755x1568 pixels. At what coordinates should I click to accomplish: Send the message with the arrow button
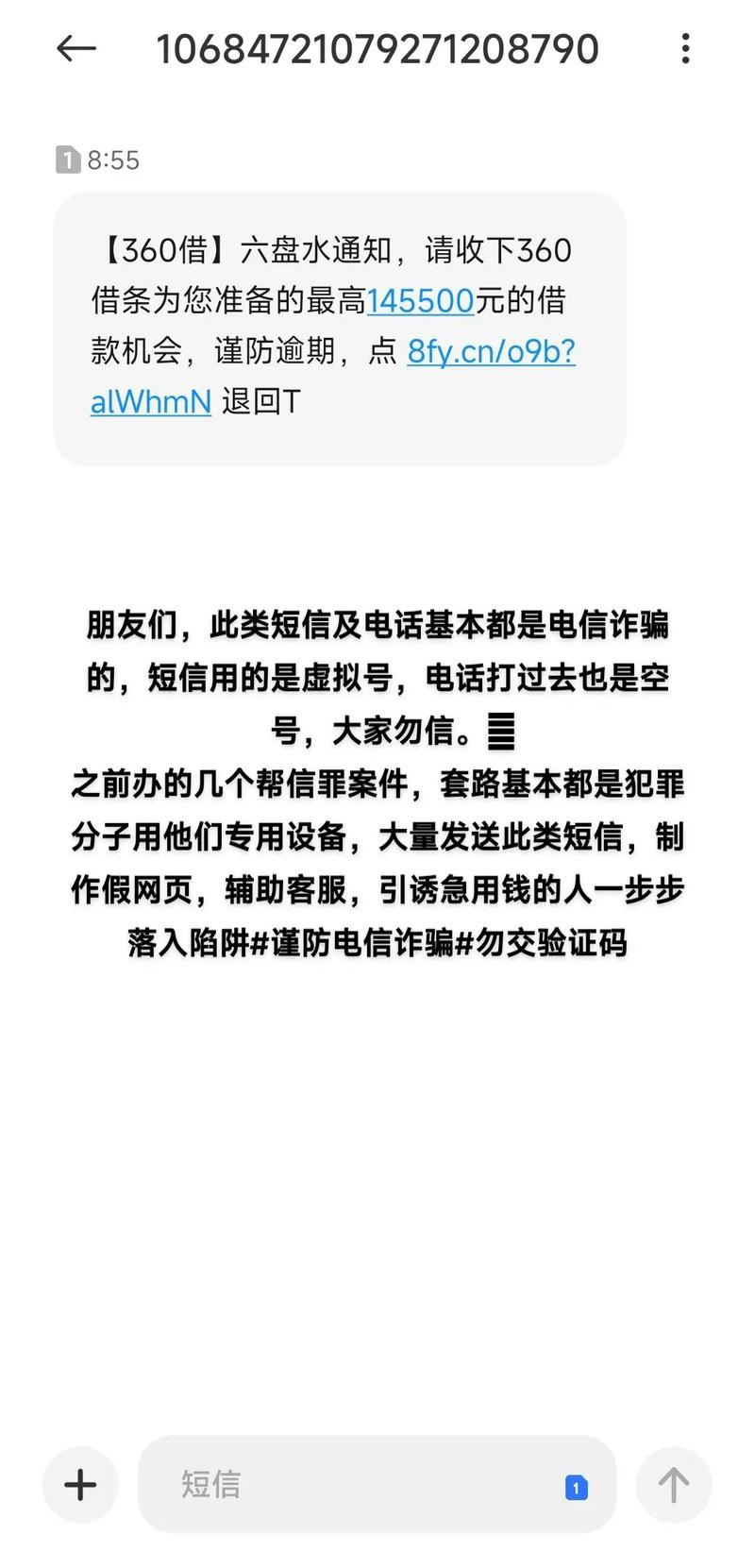(673, 1484)
